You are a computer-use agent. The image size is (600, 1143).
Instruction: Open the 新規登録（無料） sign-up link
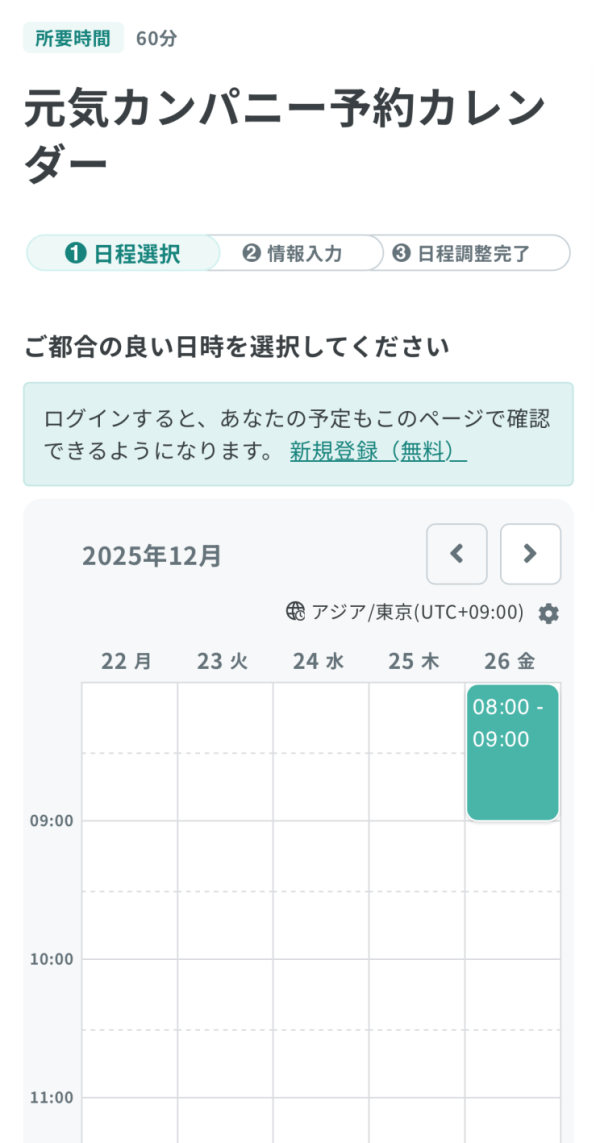point(378,452)
